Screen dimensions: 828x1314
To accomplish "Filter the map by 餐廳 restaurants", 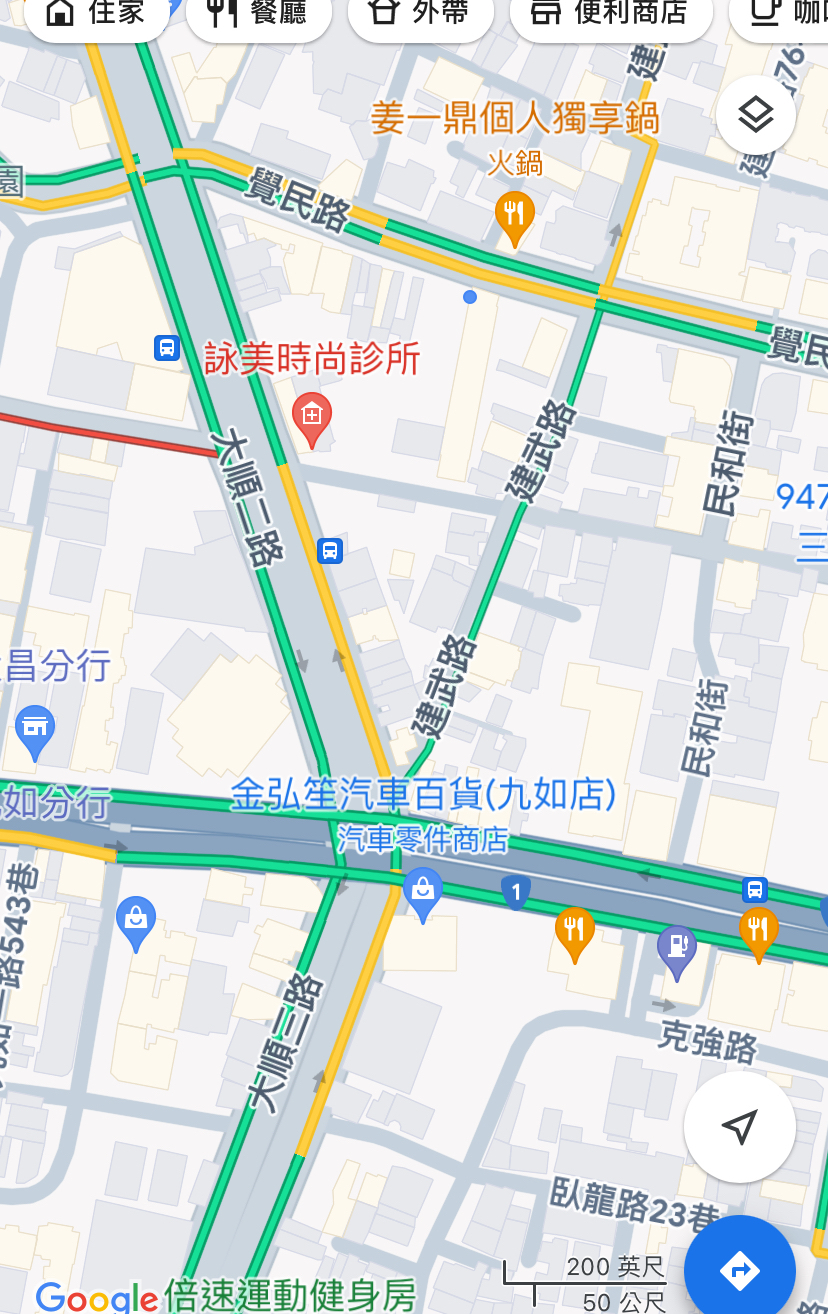I will (258, 14).
